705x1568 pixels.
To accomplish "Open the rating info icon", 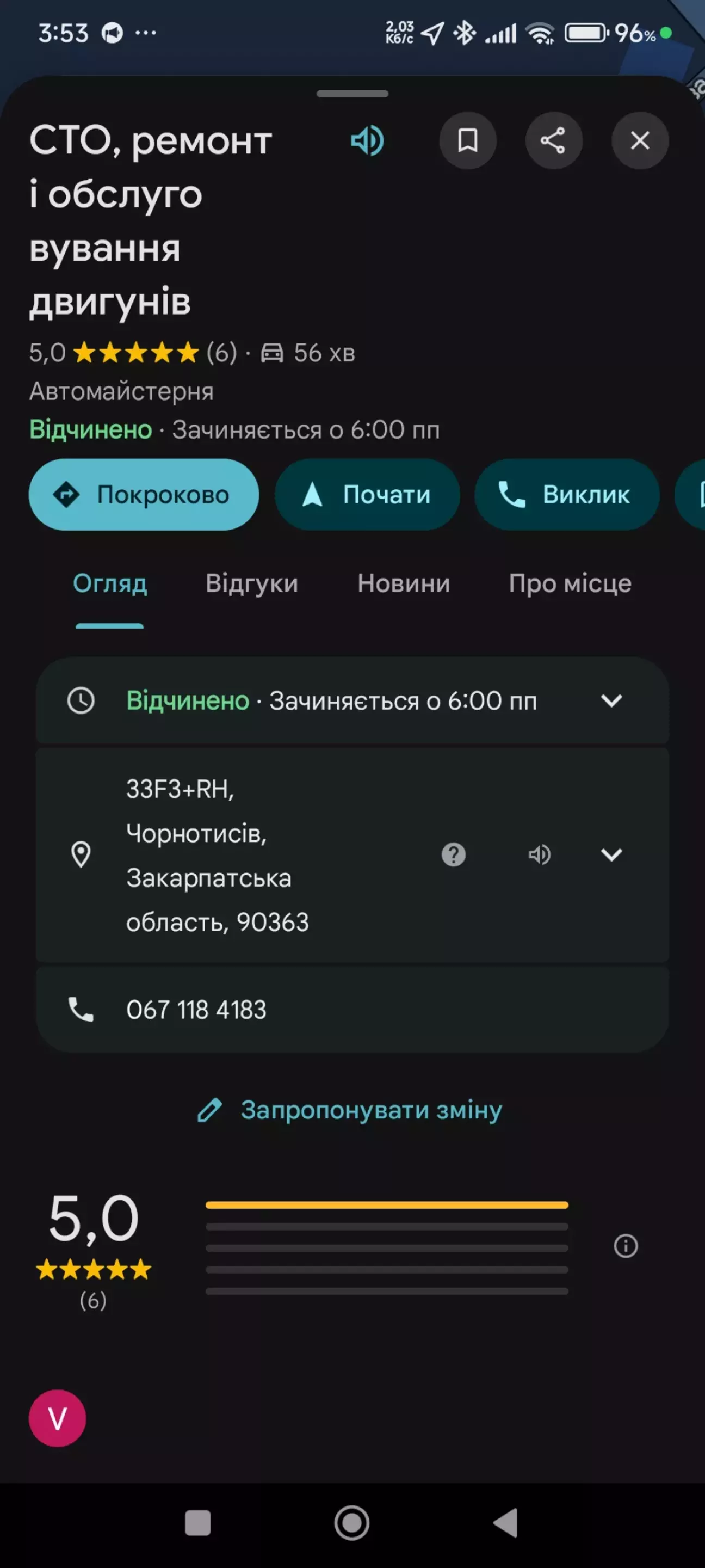I will pyautogui.click(x=626, y=1246).
